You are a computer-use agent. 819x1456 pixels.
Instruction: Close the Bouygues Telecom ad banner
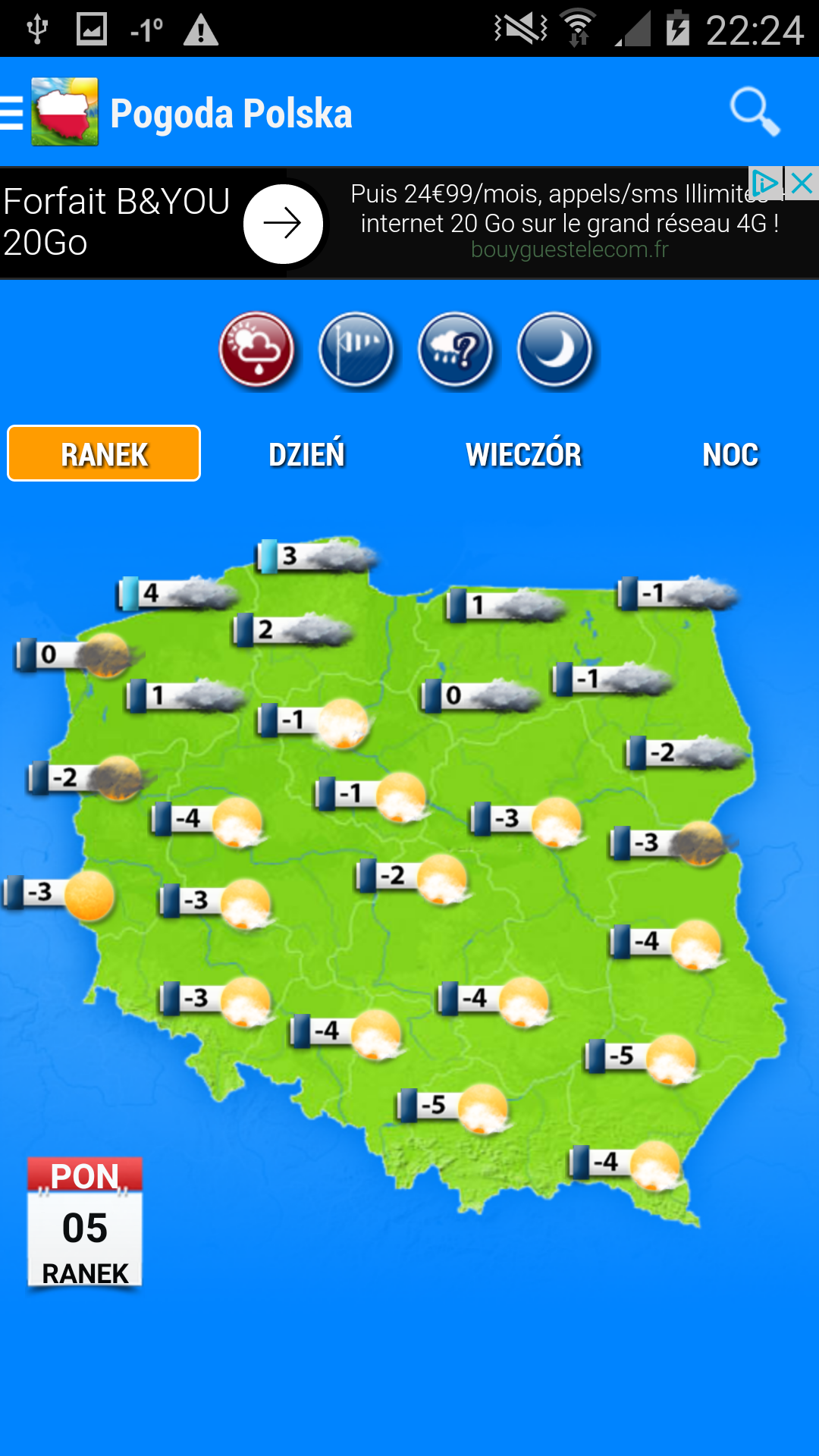tap(802, 183)
